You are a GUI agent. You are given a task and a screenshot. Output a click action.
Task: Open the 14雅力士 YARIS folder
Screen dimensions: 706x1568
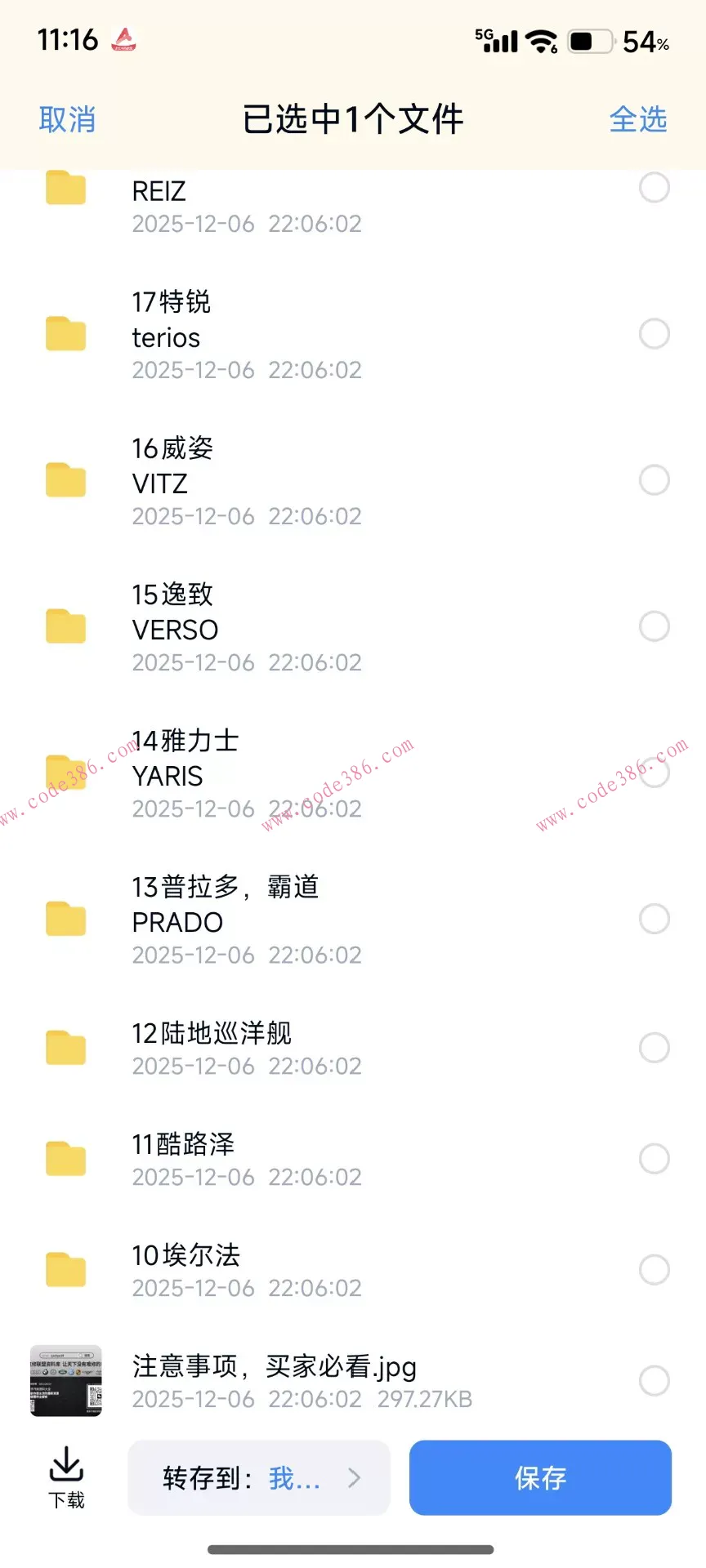pos(65,773)
